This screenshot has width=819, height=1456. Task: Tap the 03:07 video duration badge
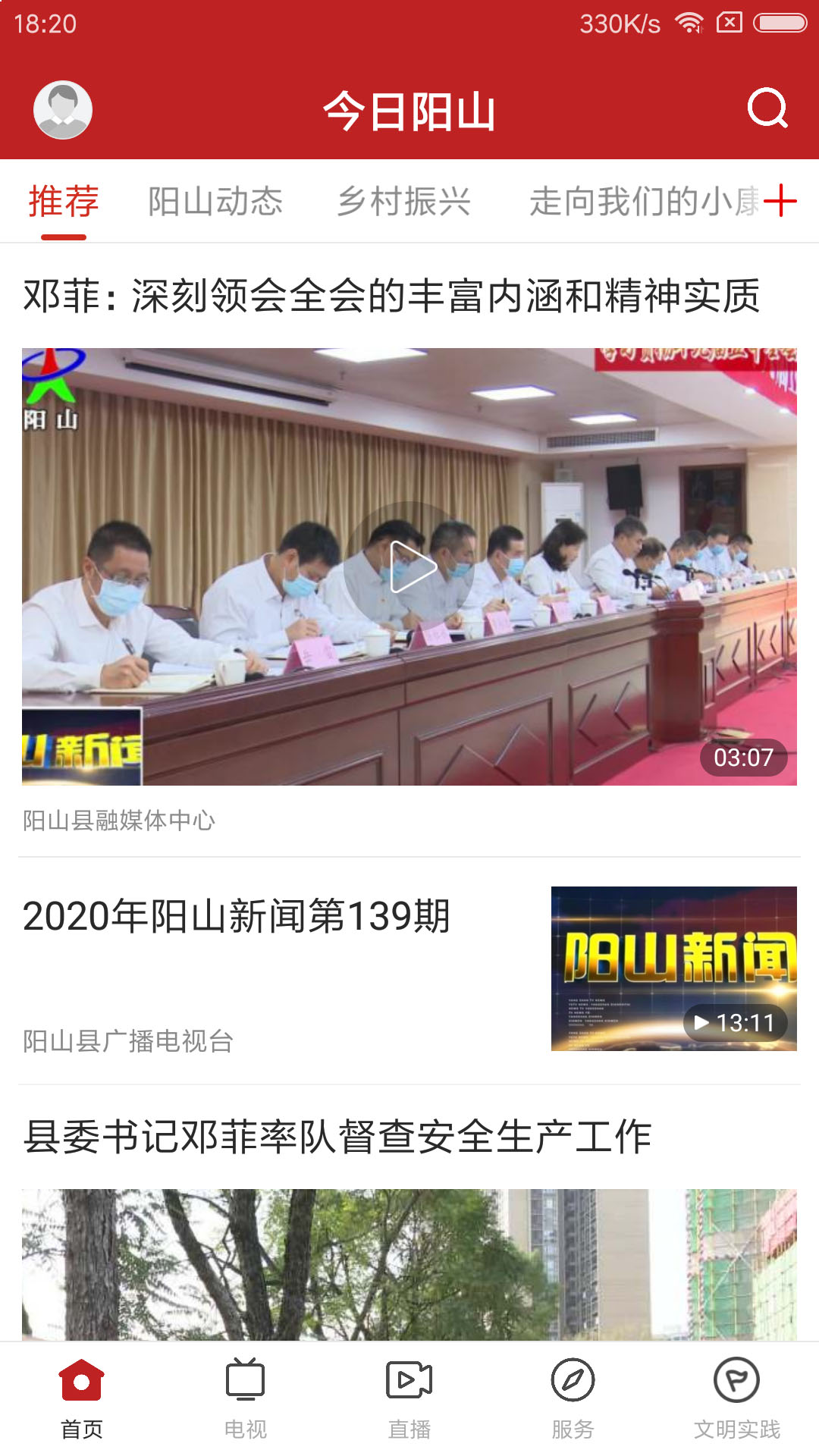741,757
